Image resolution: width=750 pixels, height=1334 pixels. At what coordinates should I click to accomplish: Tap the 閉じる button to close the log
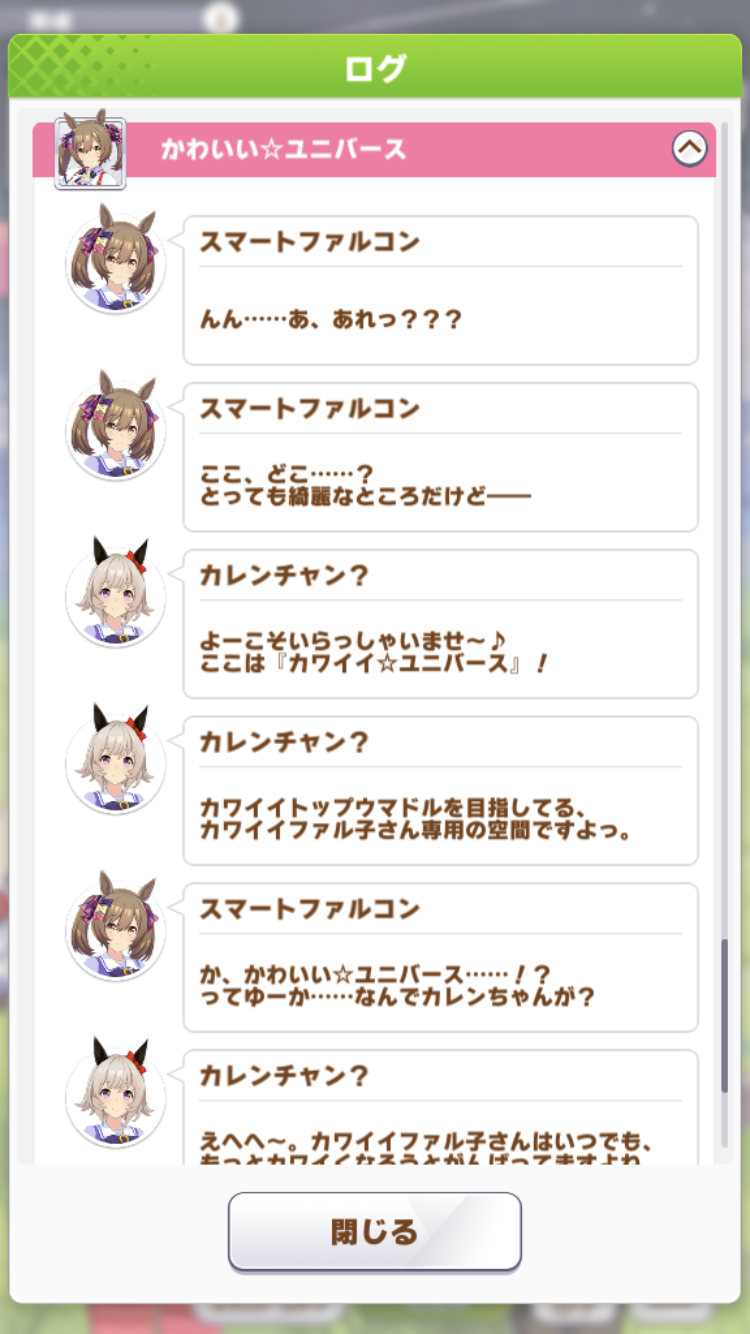(375, 1231)
